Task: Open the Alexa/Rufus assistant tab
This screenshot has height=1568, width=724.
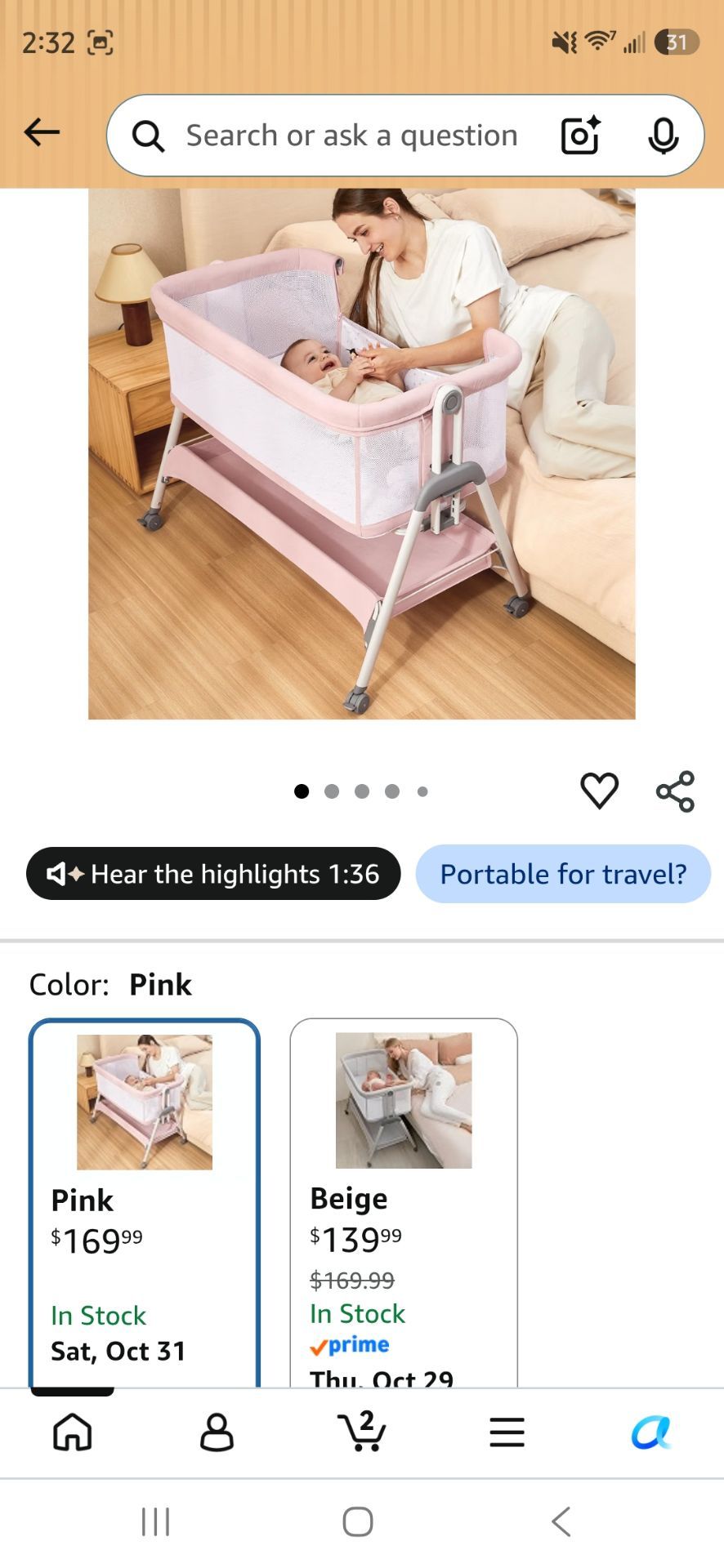Action: point(651,1432)
